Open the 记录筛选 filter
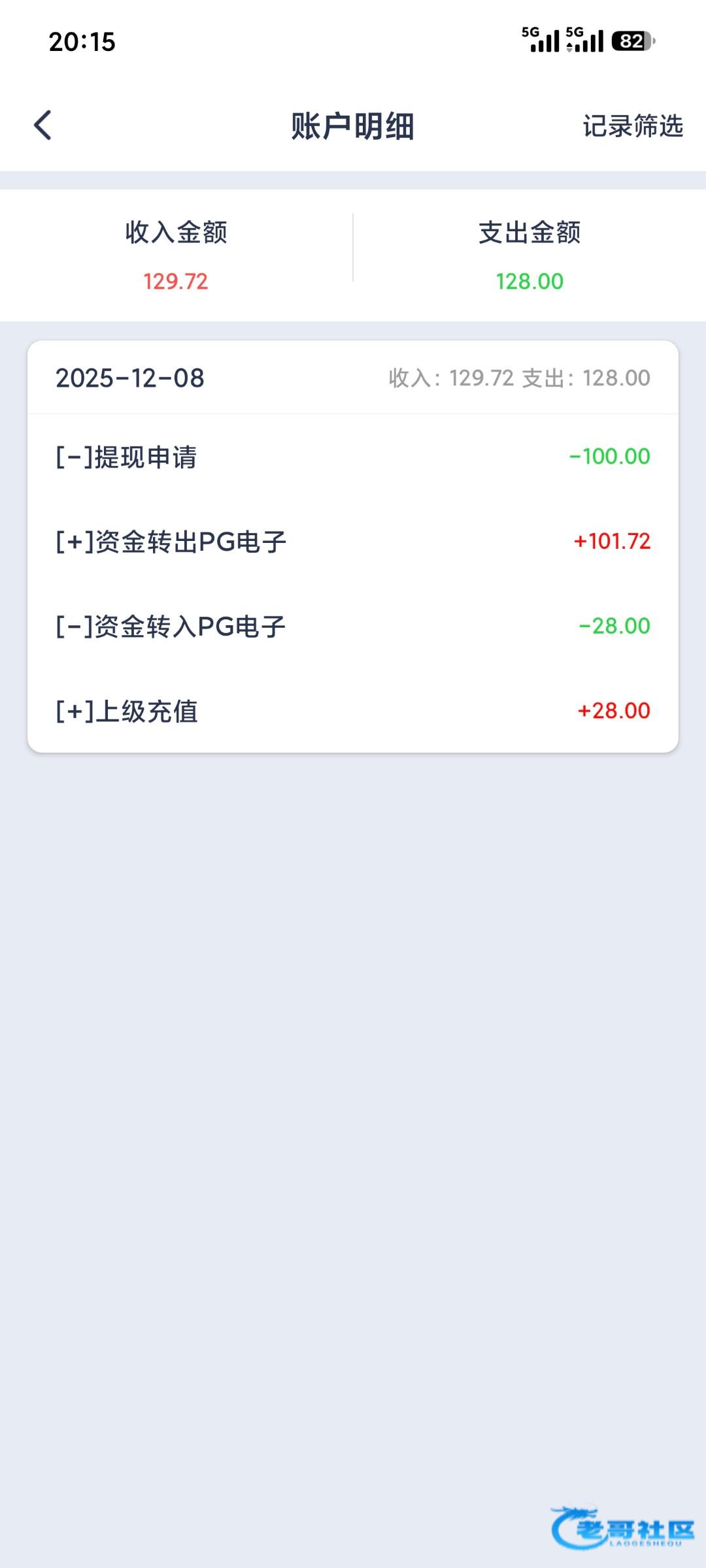Viewport: 706px width, 1568px height. (x=632, y=126)
